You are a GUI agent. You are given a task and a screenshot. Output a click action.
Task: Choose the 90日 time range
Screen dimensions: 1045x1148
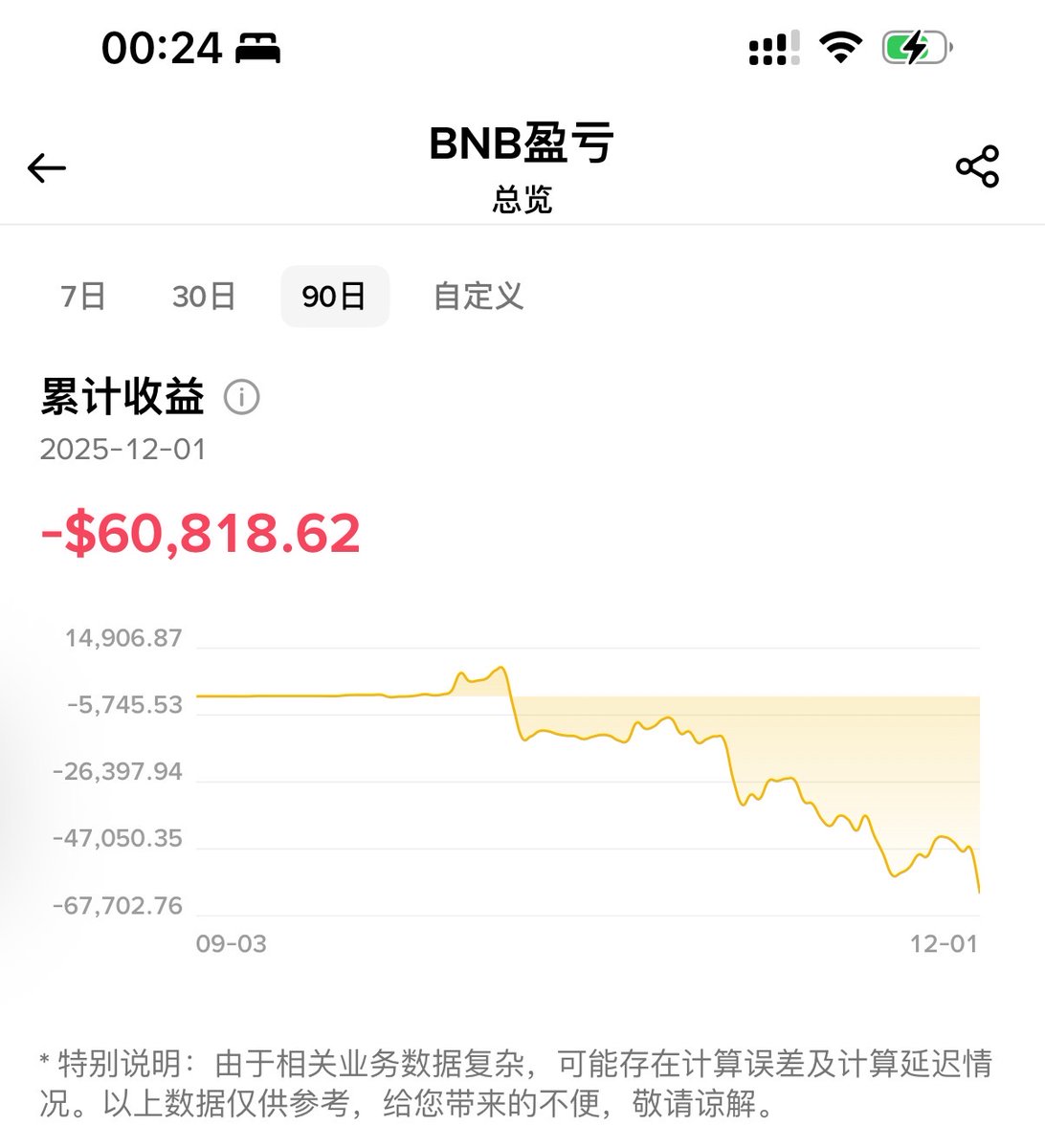click(x=334, y=297)
